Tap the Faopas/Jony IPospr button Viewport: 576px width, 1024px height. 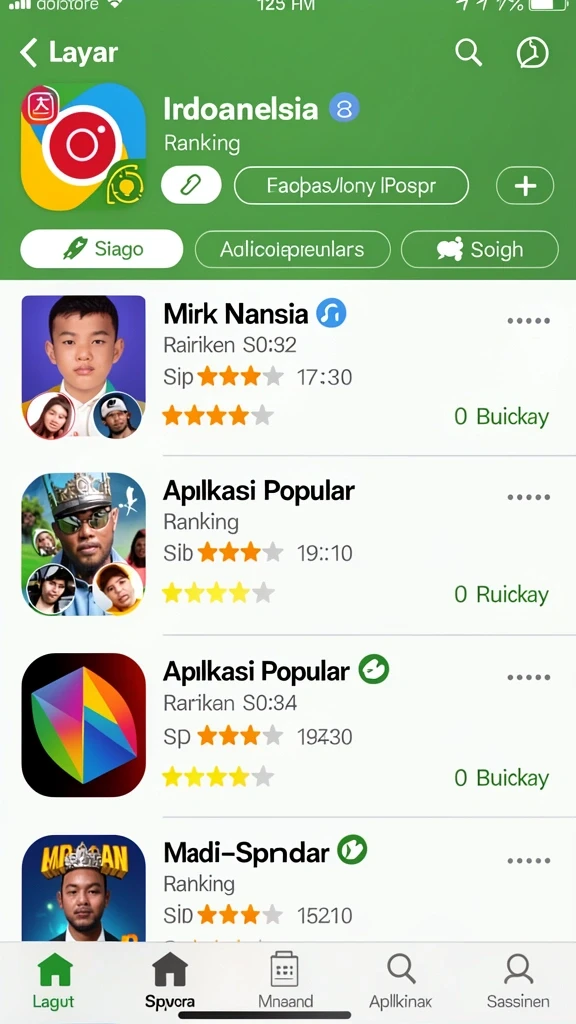click(x=351, y=186)
